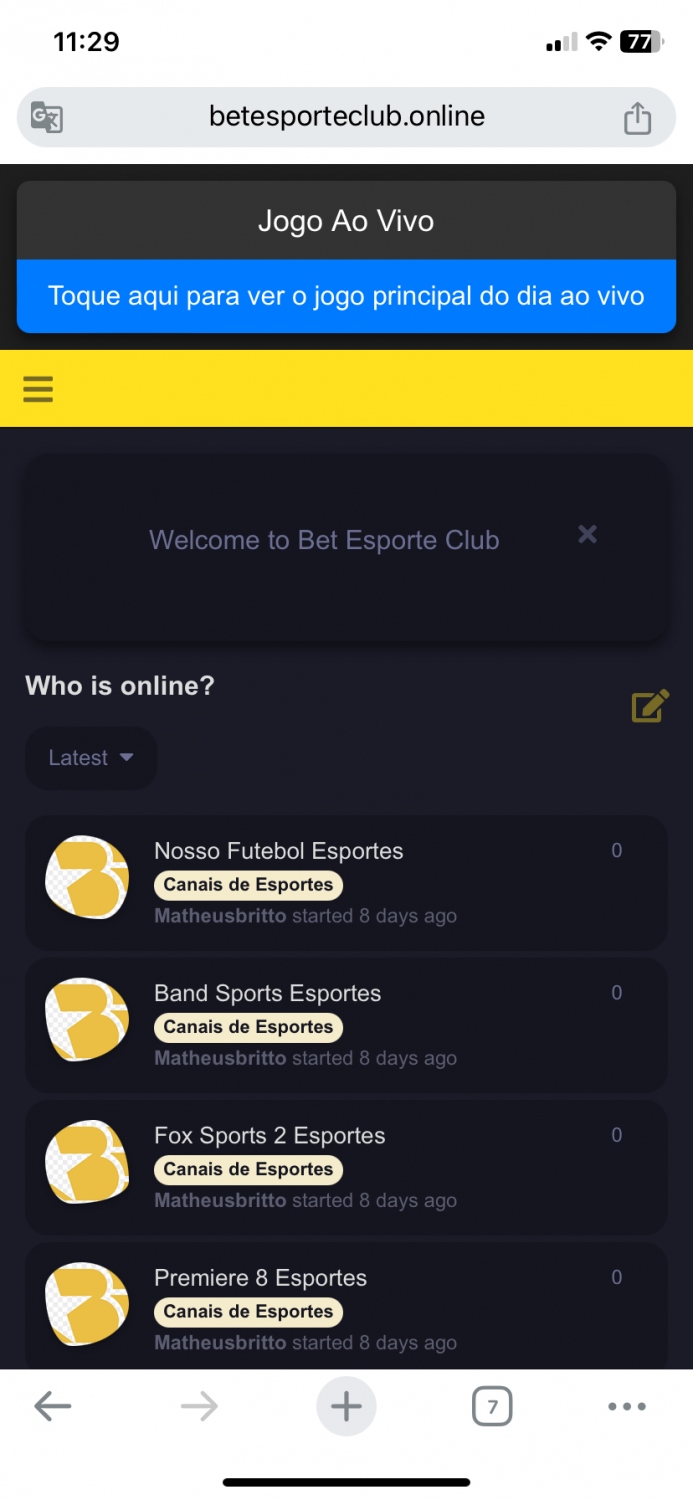The width and height of the screenshot is (693, 1500).
Task: Expand the Latest sort dropdown
Action: tap(91, 758)
